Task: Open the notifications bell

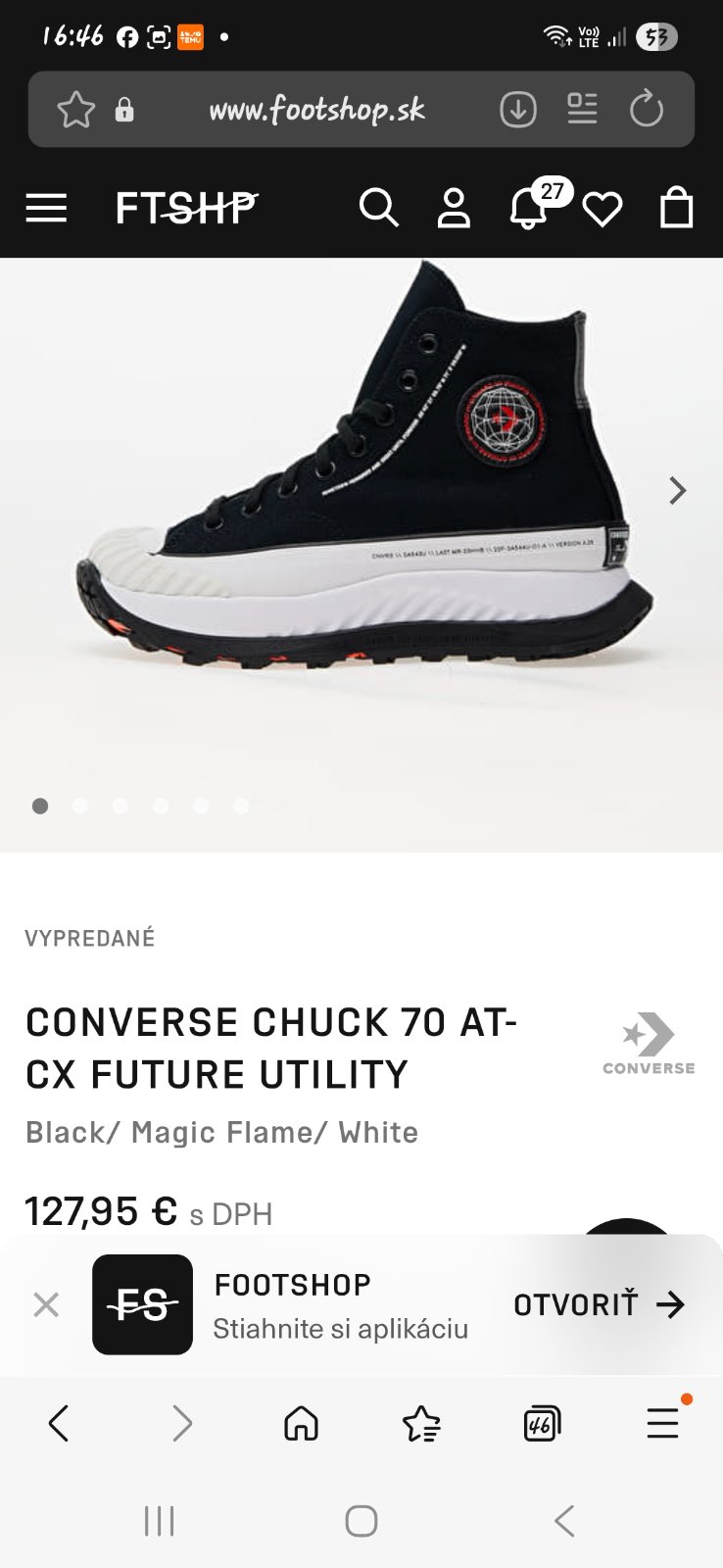Action: [x=529, y=208]
